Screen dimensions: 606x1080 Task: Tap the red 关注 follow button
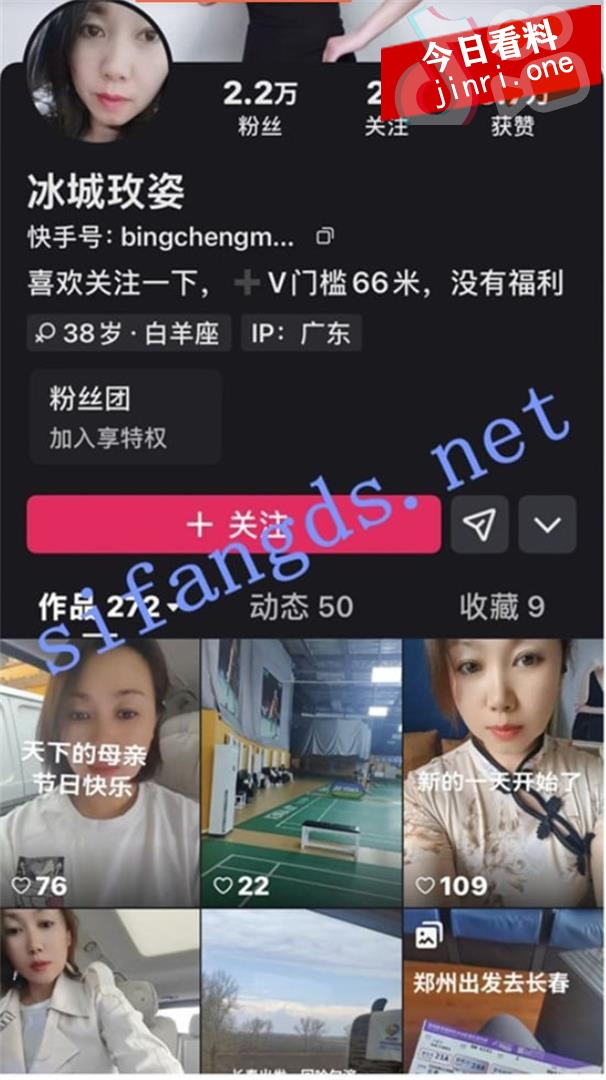pos(233,524)
